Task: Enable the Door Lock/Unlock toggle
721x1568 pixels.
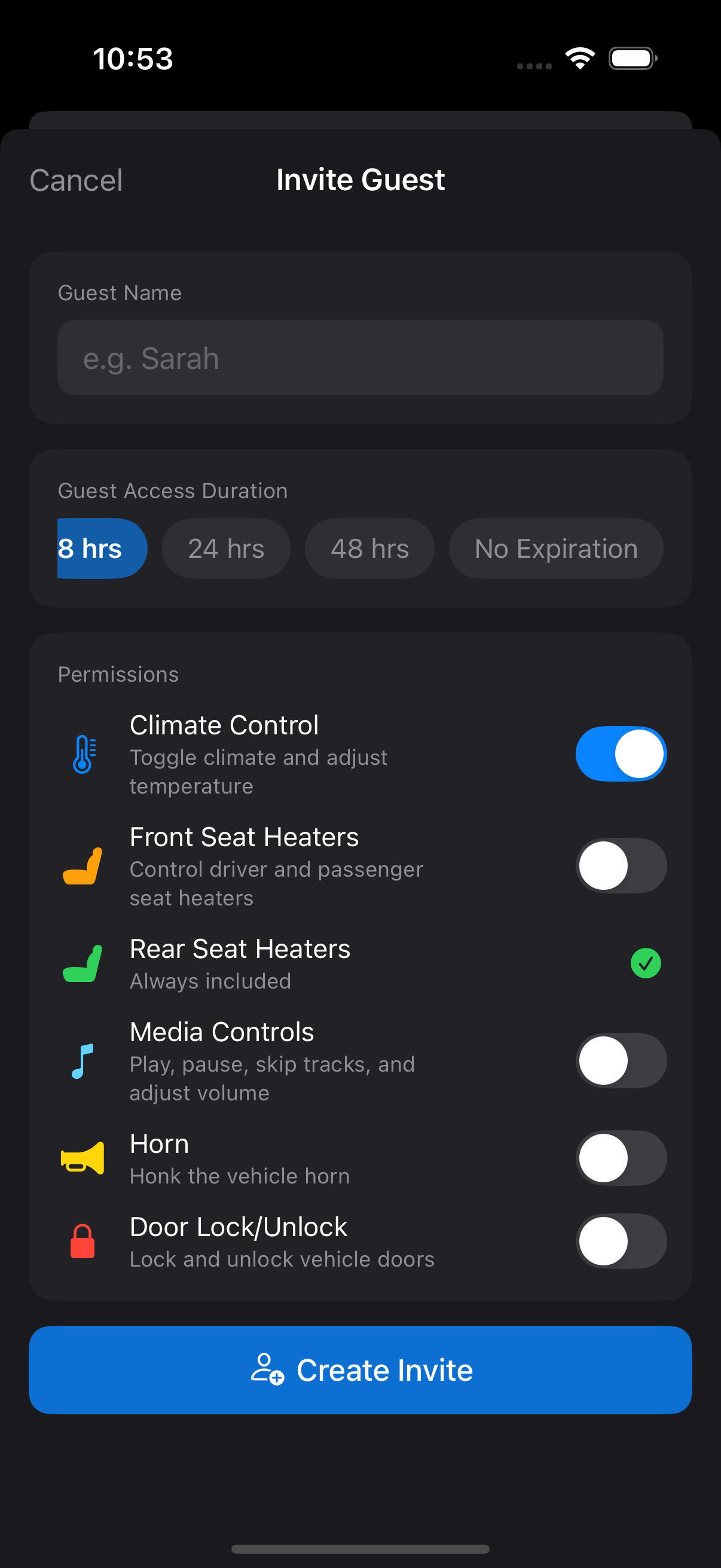Action: point(621,1240)
